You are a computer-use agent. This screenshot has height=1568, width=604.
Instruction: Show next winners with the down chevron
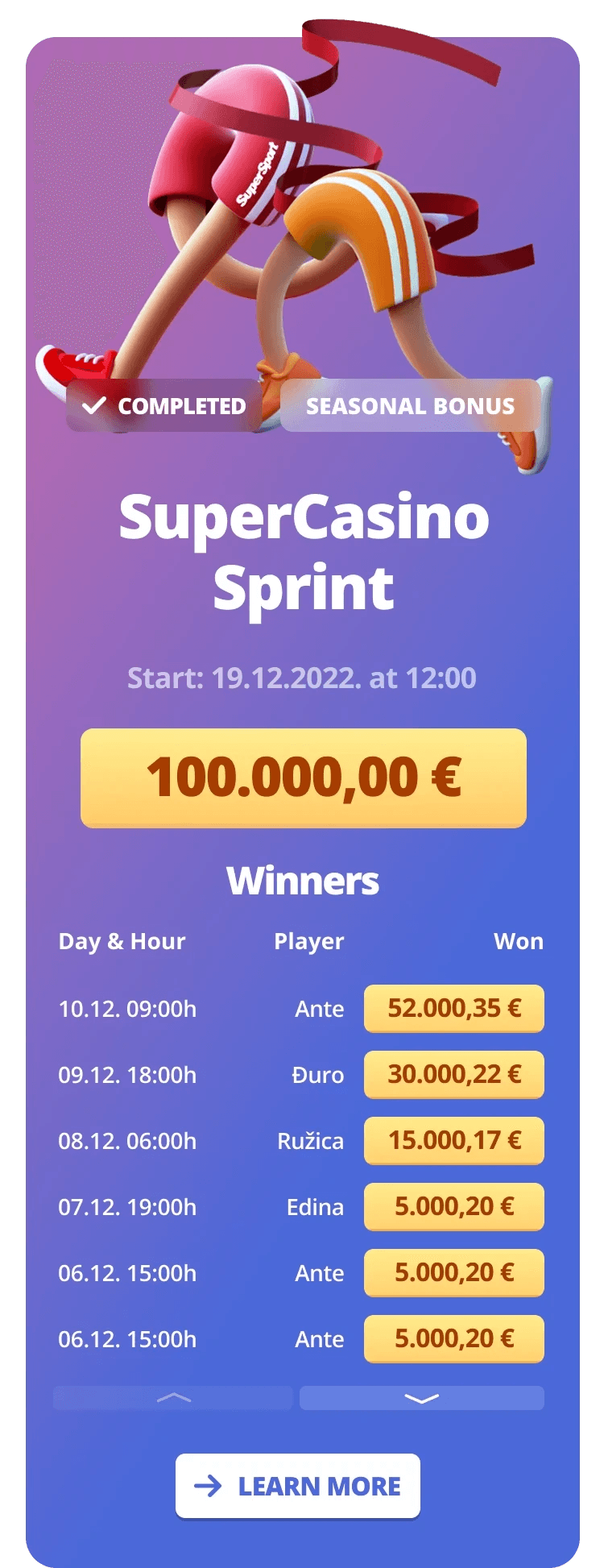click(421, 1398)
